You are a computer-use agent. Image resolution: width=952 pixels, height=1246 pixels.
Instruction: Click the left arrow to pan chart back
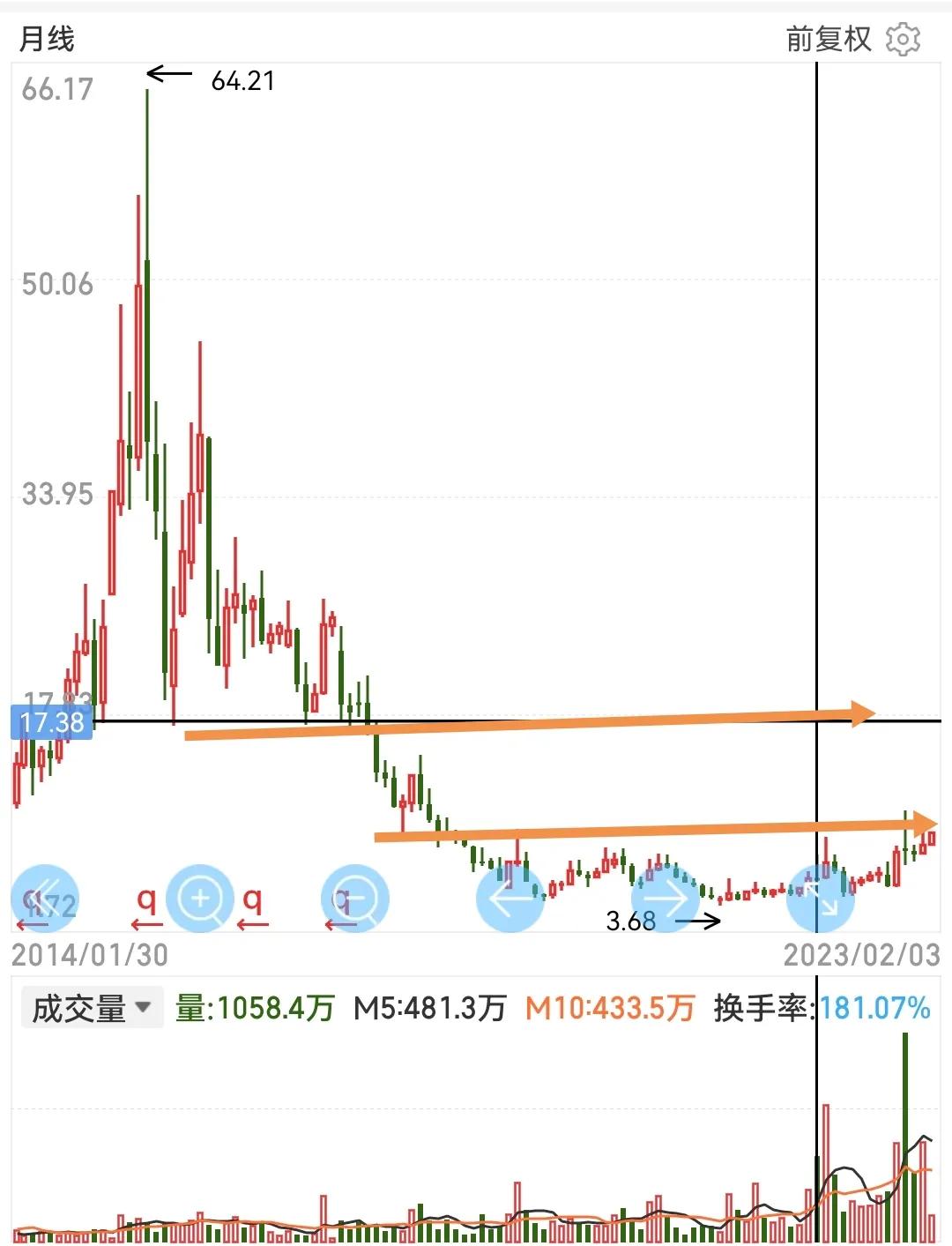point(509,899)
